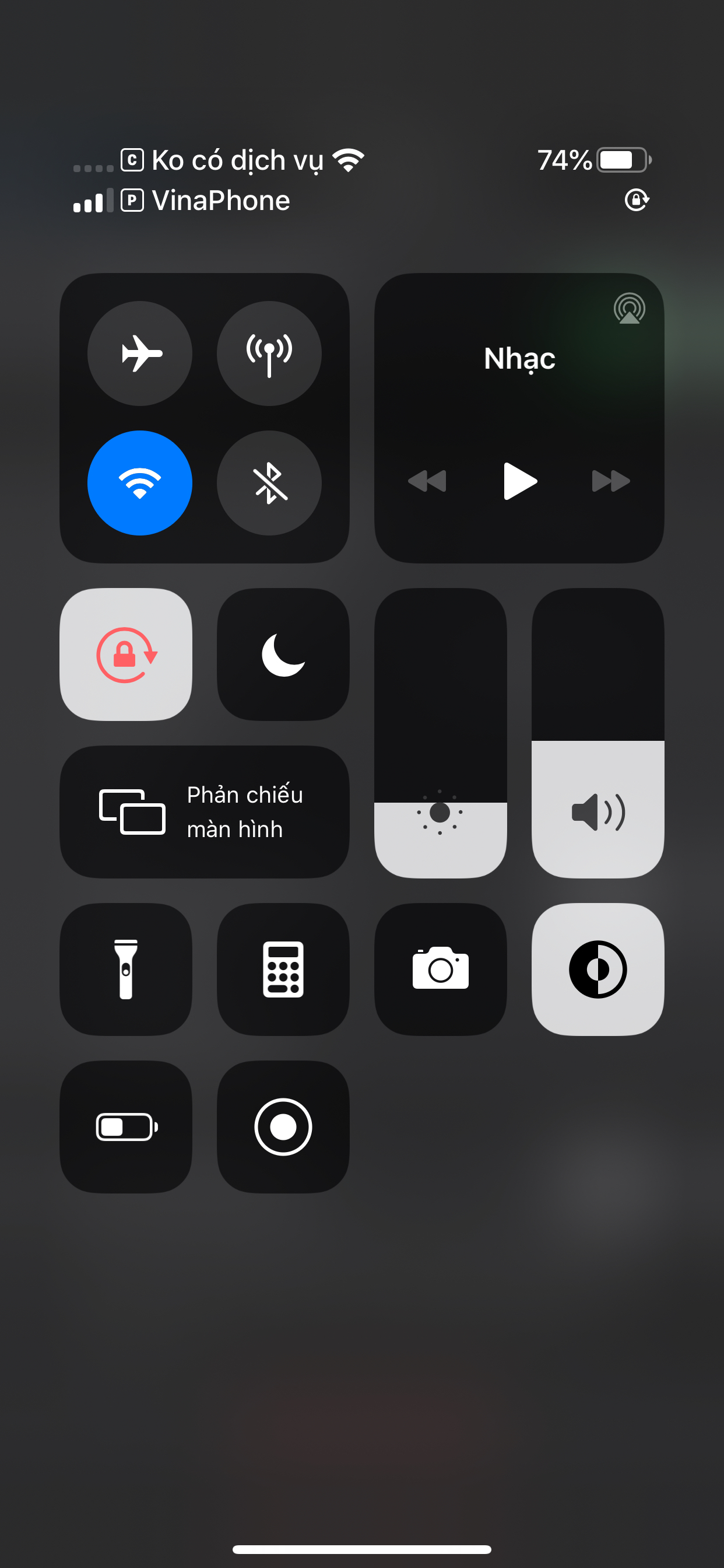Turn on Bluetooth

269,482
